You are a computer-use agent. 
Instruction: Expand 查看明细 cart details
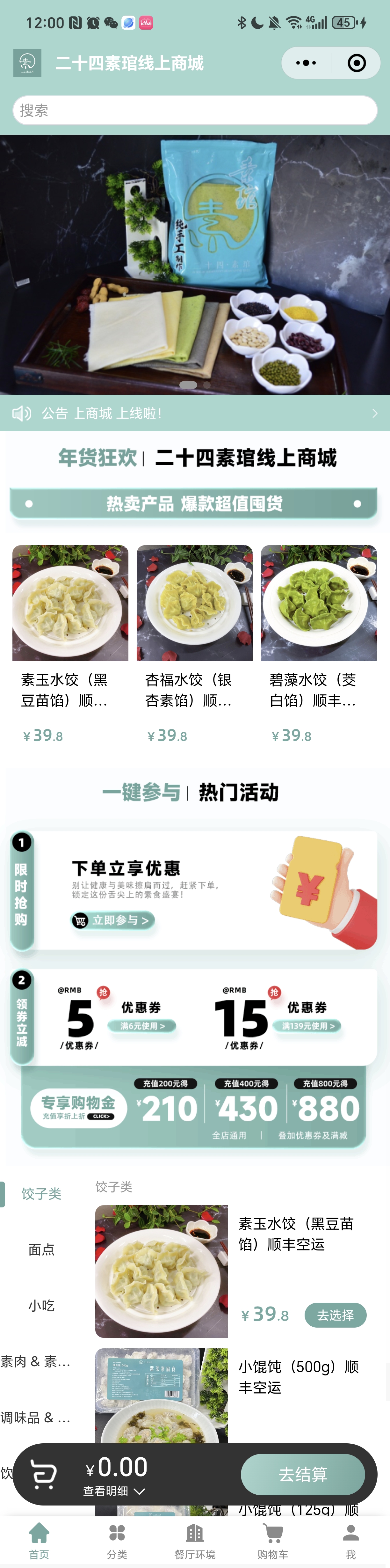click(114, 1491)
